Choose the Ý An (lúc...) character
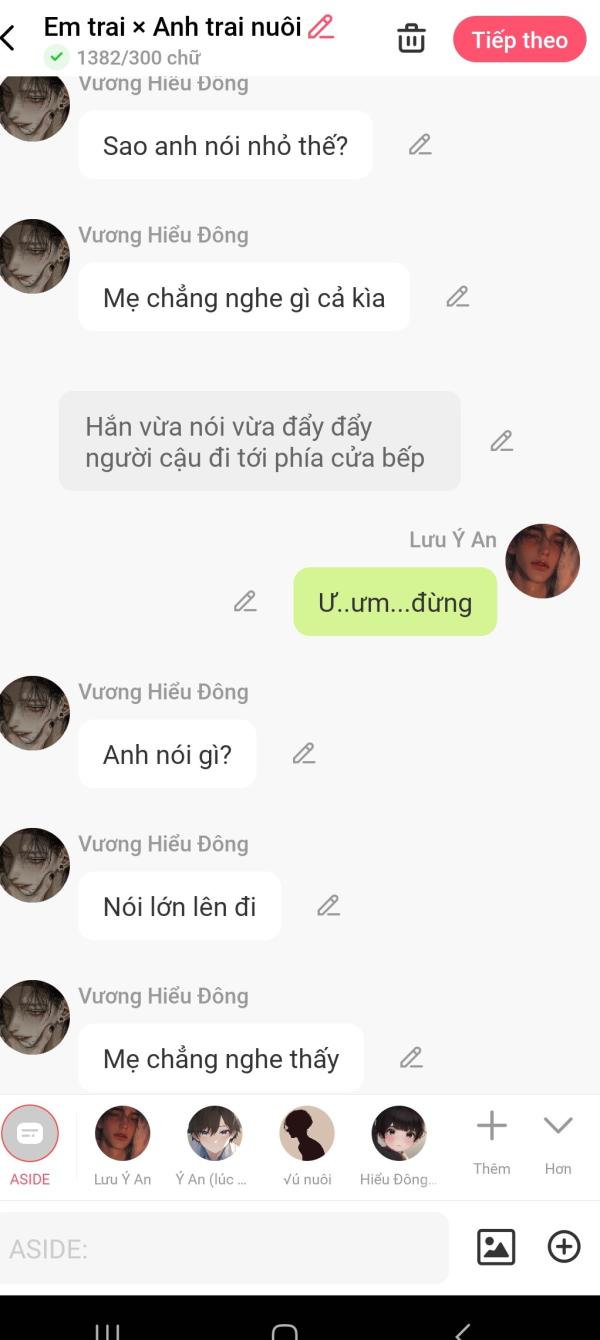This screenshot has width=600, height=1340. coord(214,1146)
